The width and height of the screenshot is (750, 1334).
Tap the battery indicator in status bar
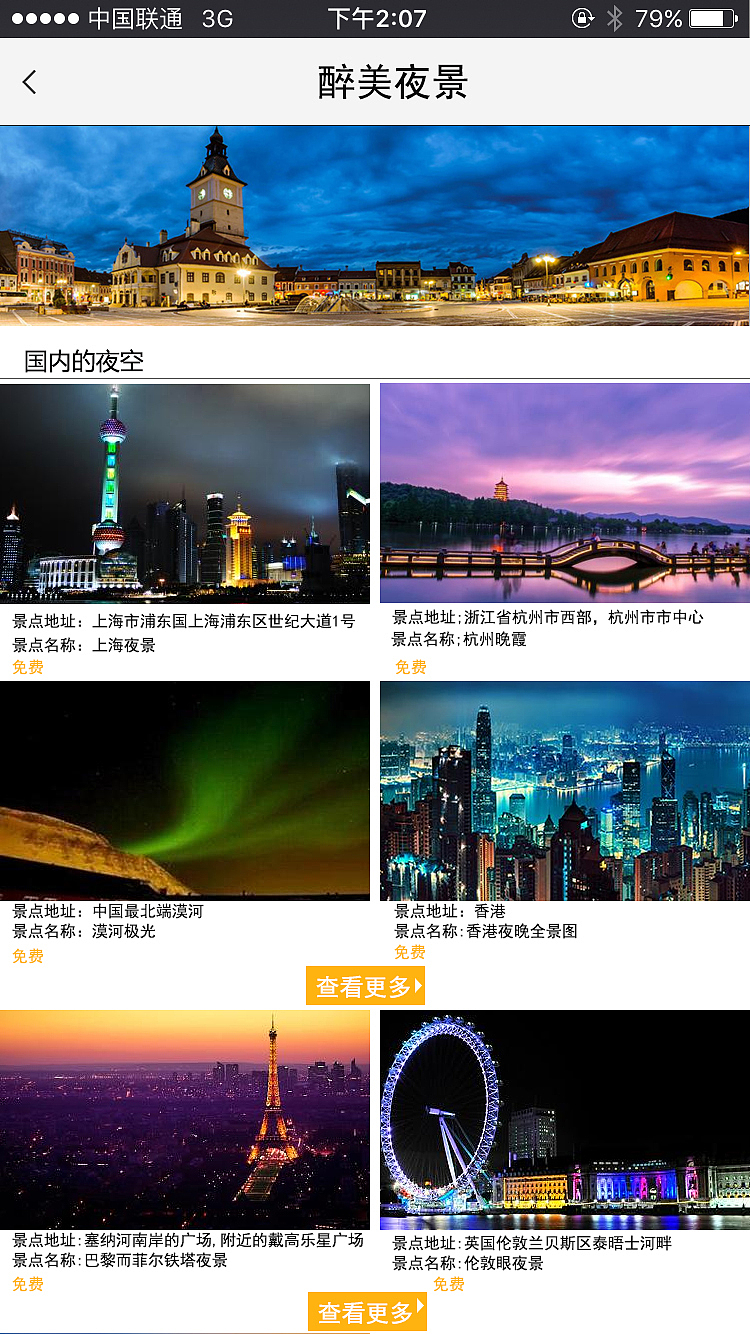click(x=711, y=17)
